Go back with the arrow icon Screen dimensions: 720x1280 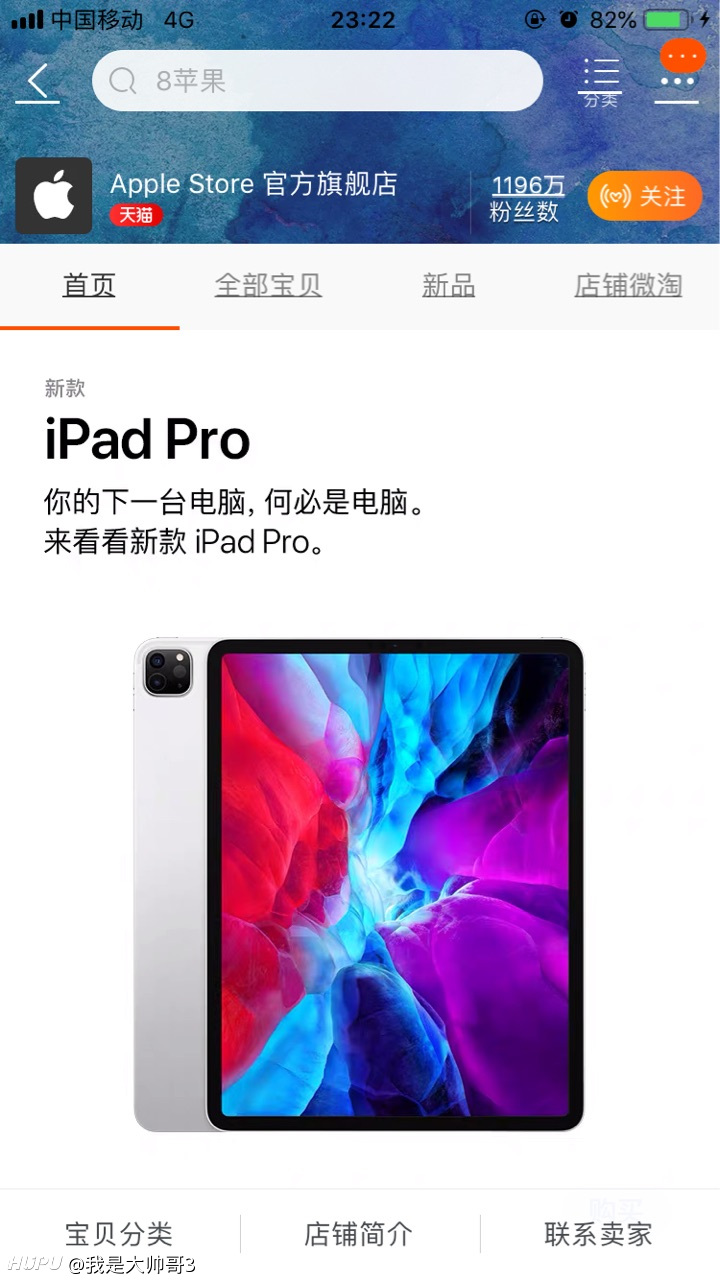click(37, 82)
